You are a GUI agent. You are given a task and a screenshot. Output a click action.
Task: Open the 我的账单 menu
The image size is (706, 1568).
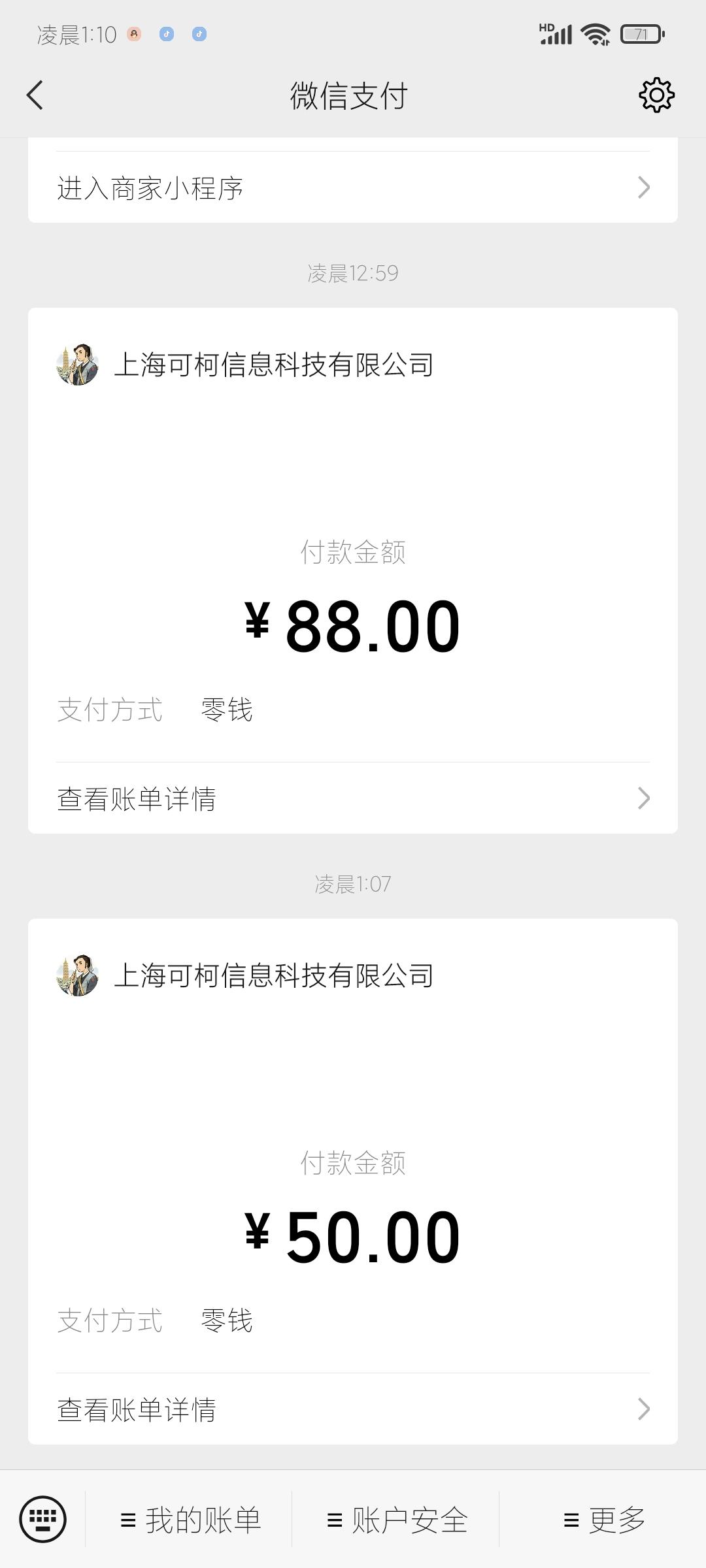(190, 1520)
